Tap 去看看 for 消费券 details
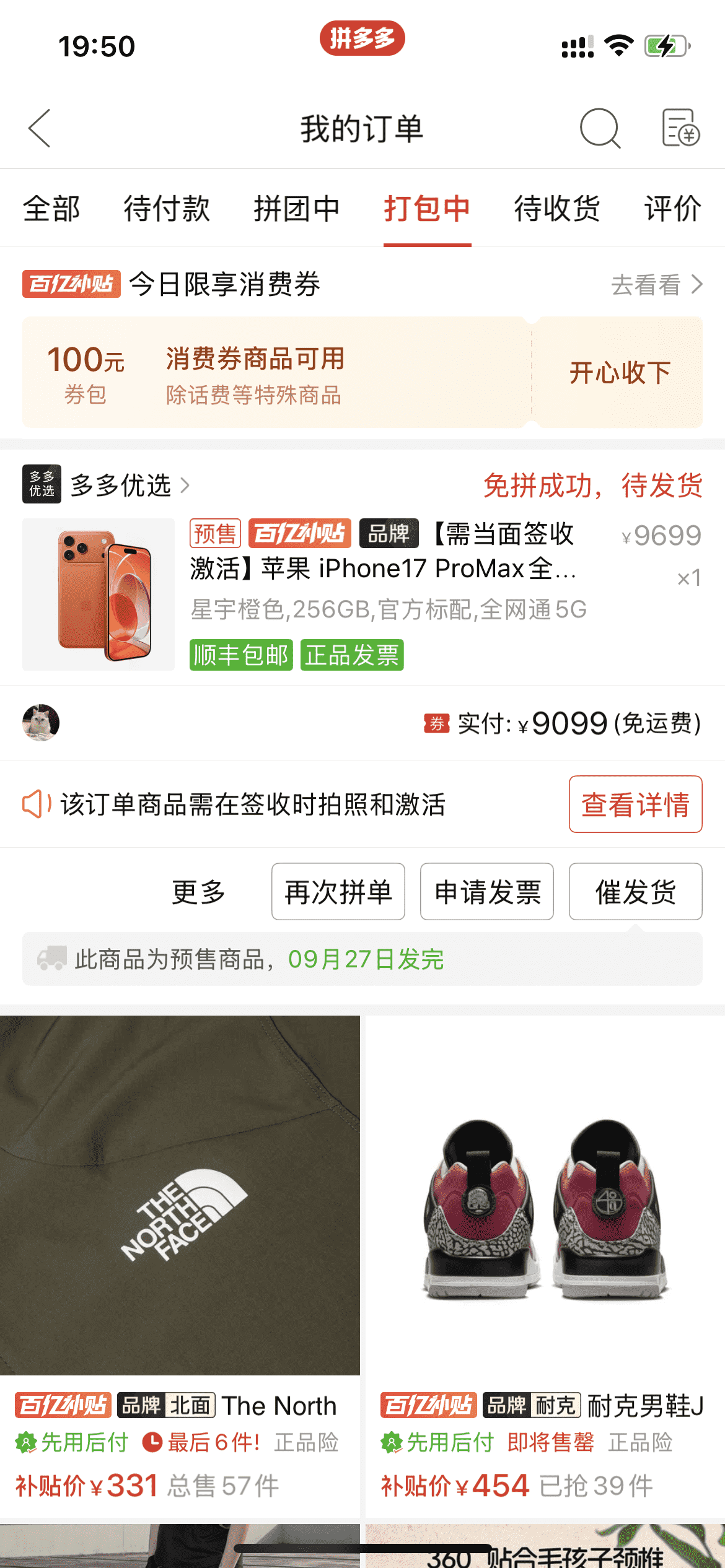 coord(656,285)
